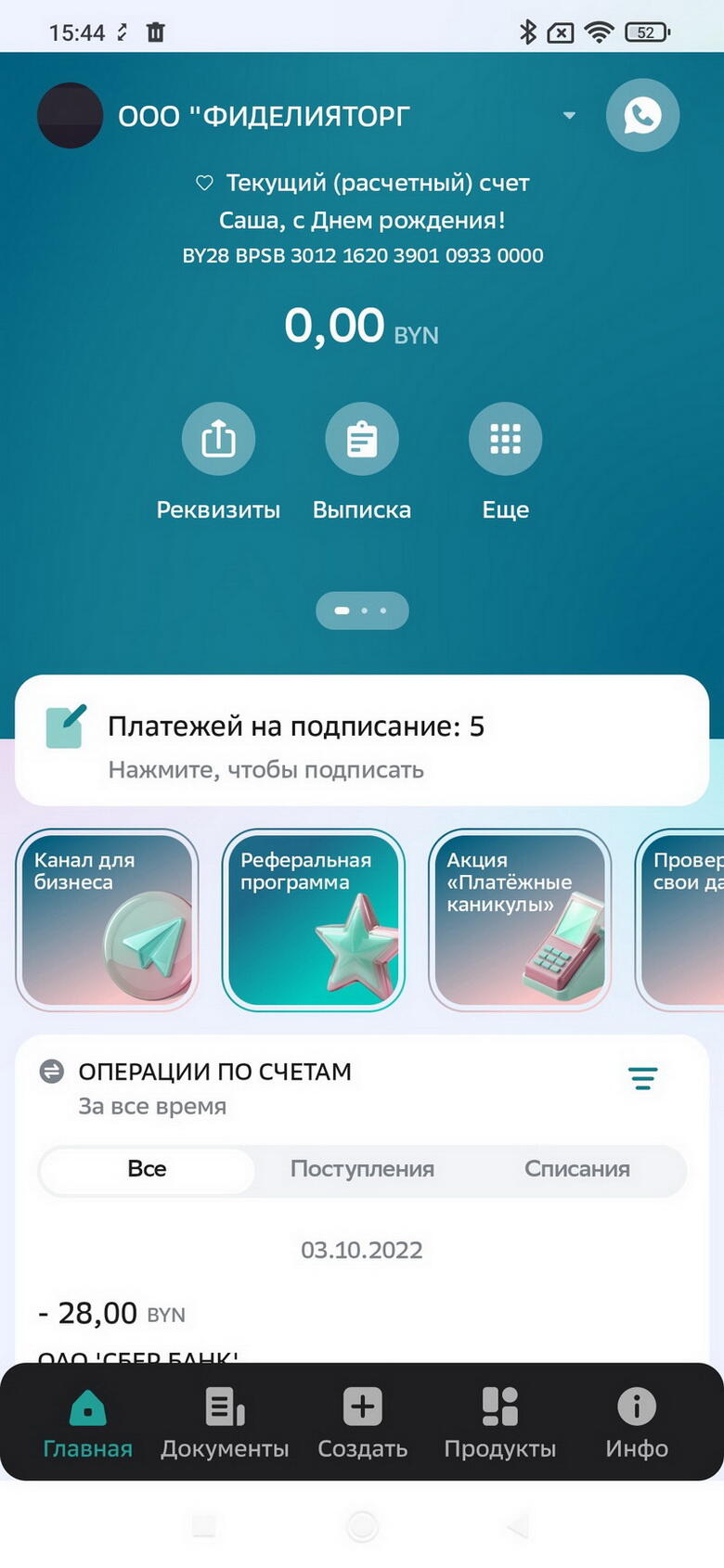This screenshot has width=724, height=1568.
Task: Open more actions via Еще
Action: click(505, 439)
